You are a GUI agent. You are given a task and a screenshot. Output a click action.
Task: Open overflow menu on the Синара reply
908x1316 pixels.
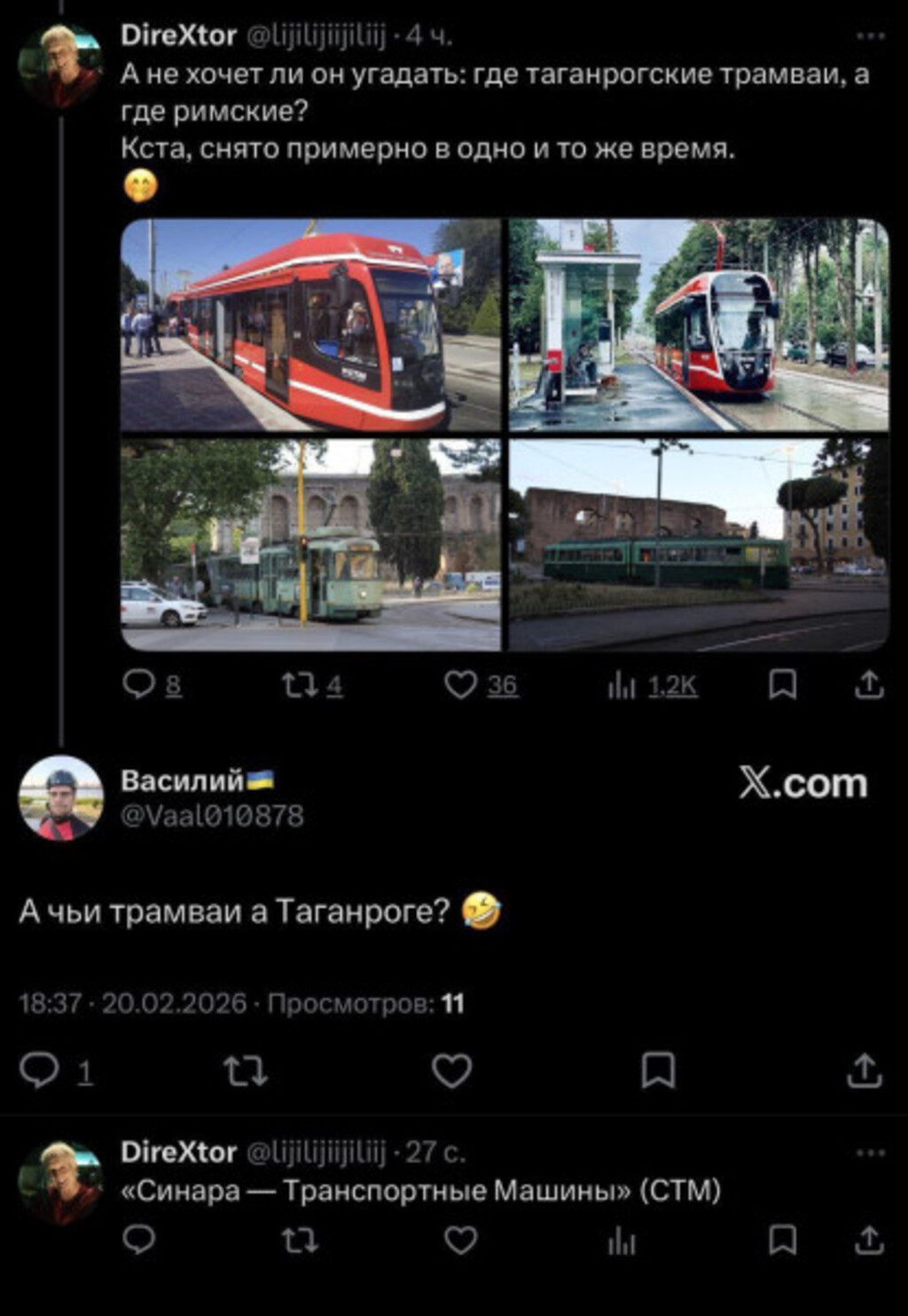pos(870,1153)
